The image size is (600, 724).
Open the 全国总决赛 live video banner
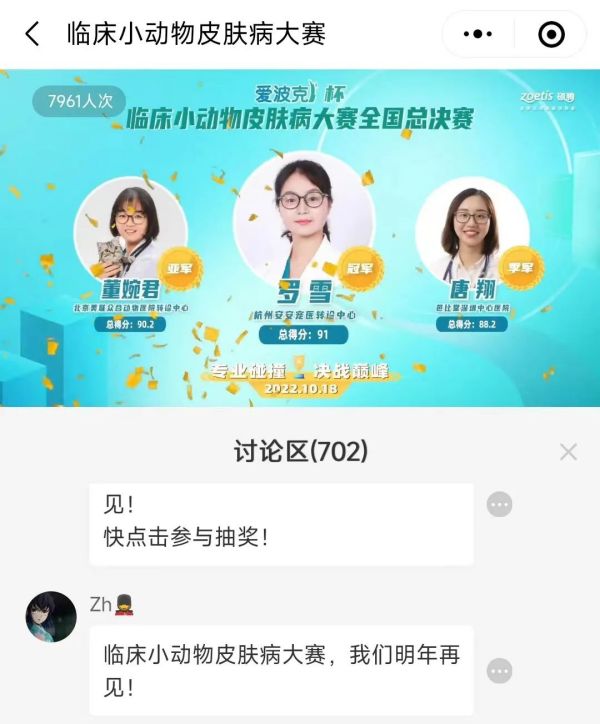tap(300, 238)
